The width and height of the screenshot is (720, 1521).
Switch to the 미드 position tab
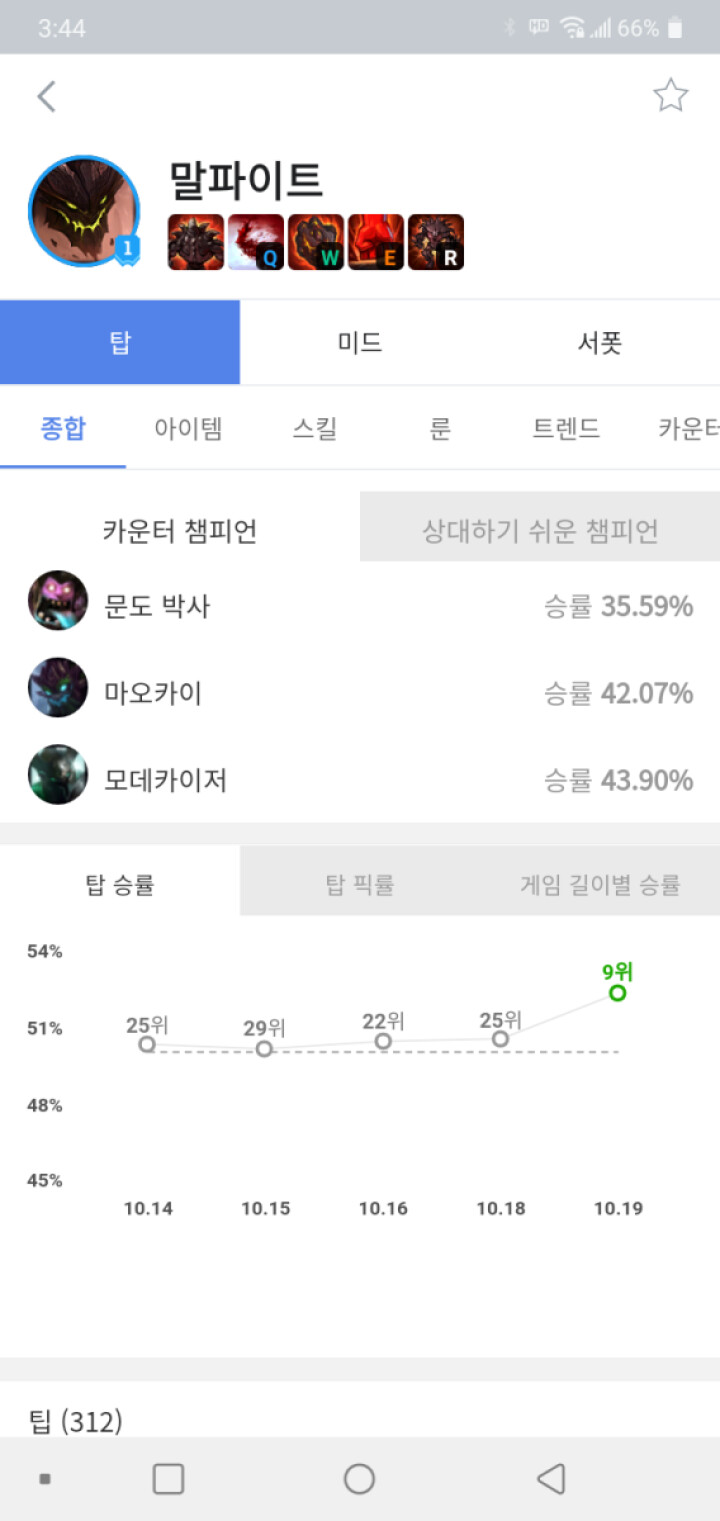(x=360, y=343)
